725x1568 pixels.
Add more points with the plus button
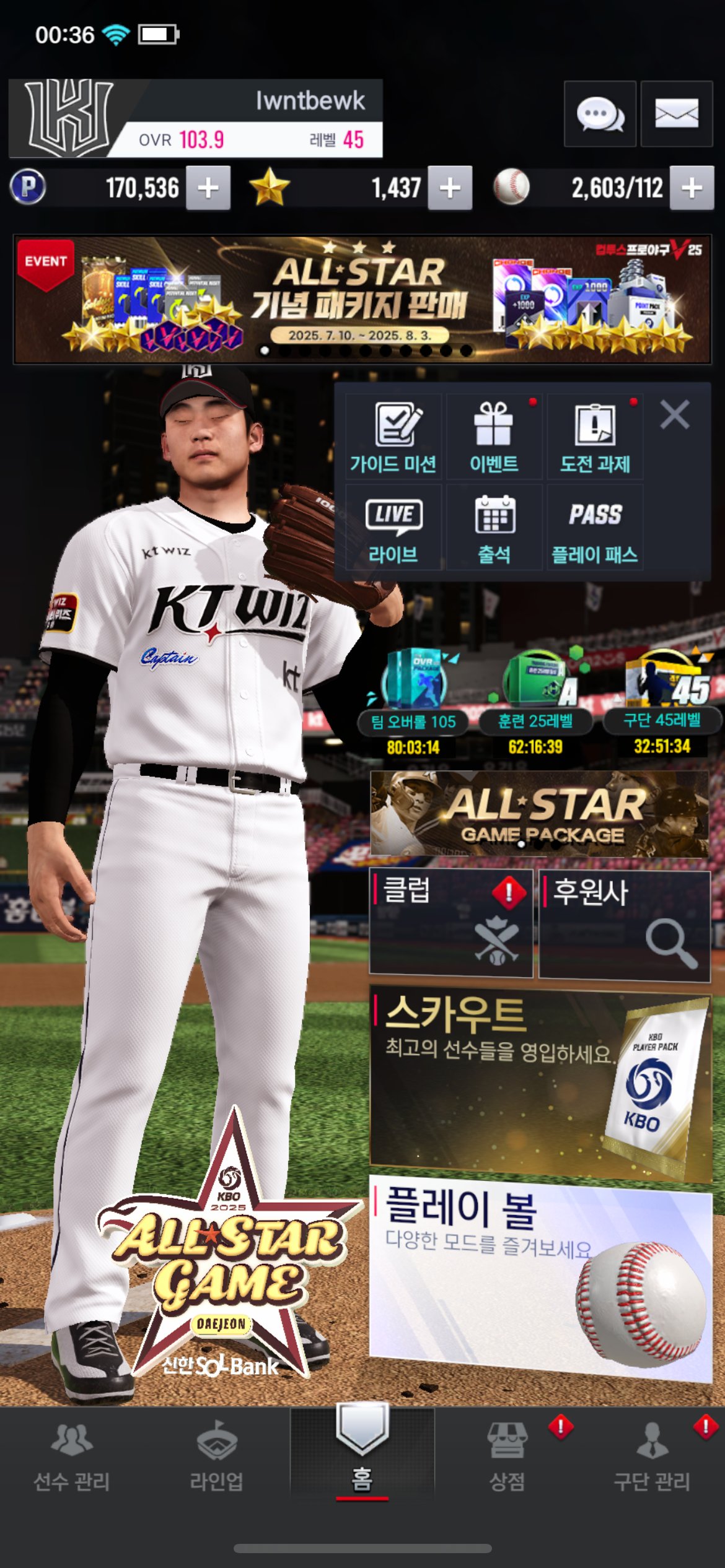click(x=208, y=188)
